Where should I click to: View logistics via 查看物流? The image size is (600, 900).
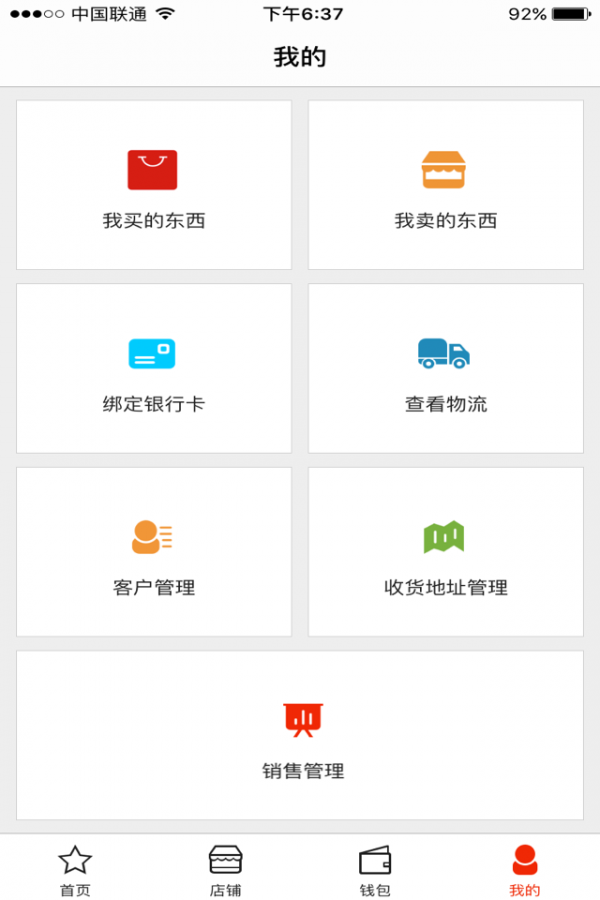click(445, 369)
